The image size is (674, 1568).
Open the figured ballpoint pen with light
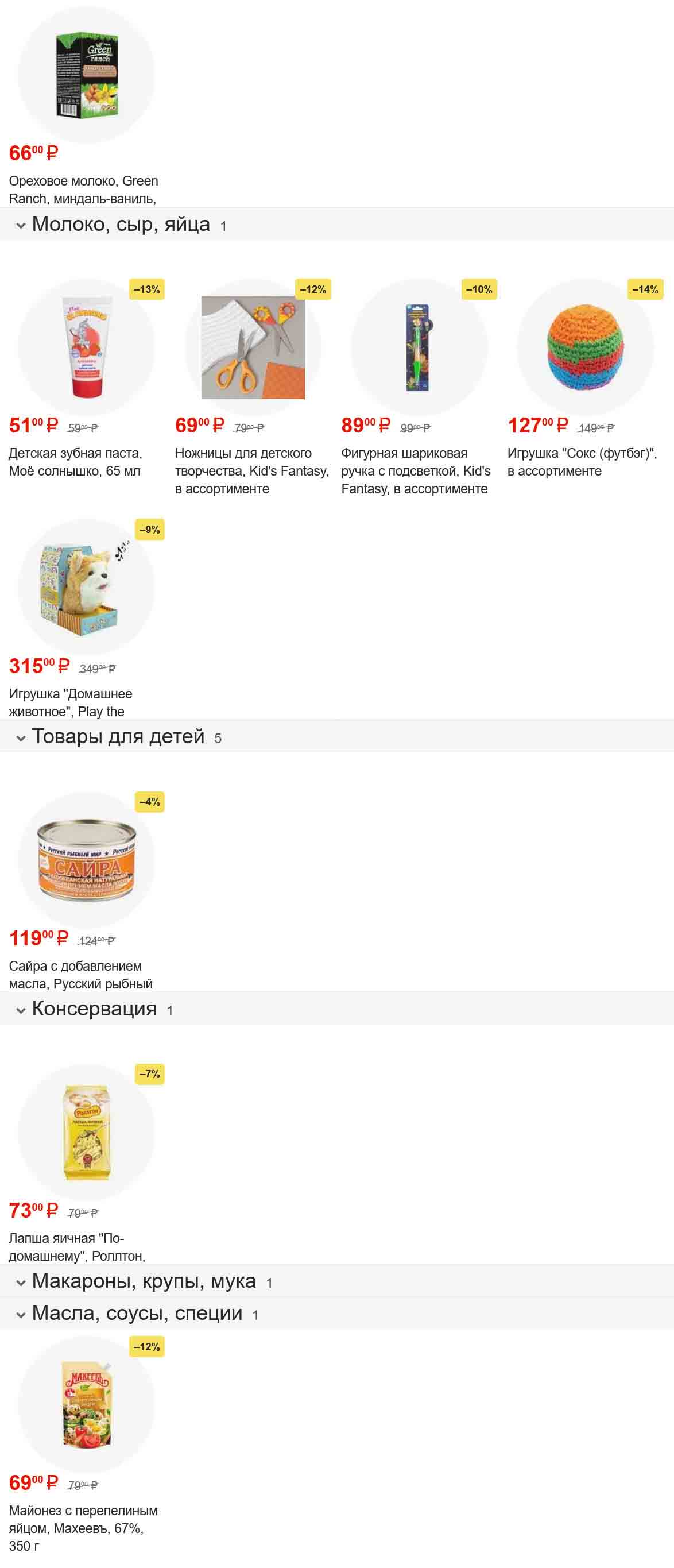pyautogui.click(x=419, y=347)
